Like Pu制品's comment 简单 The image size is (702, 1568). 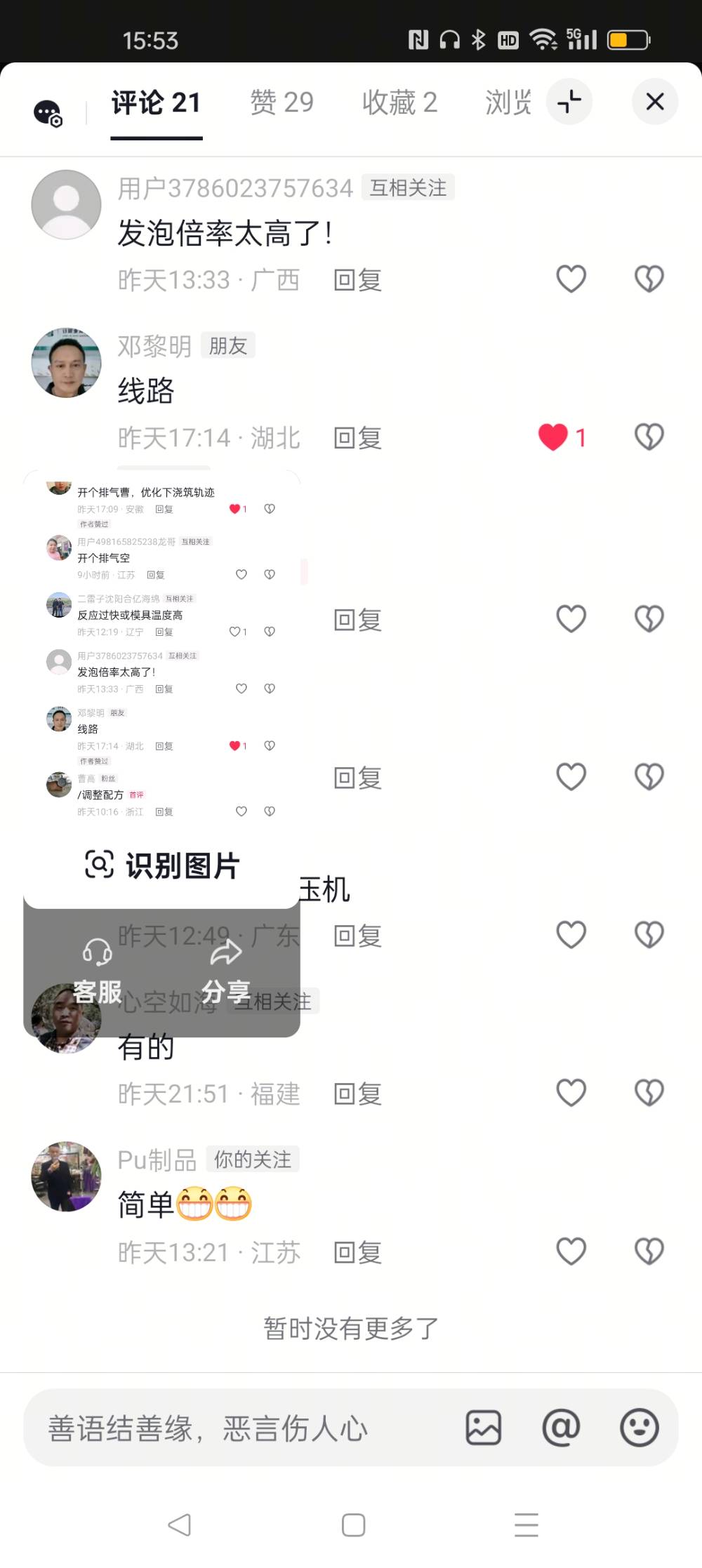click(x=571, y=1251)
